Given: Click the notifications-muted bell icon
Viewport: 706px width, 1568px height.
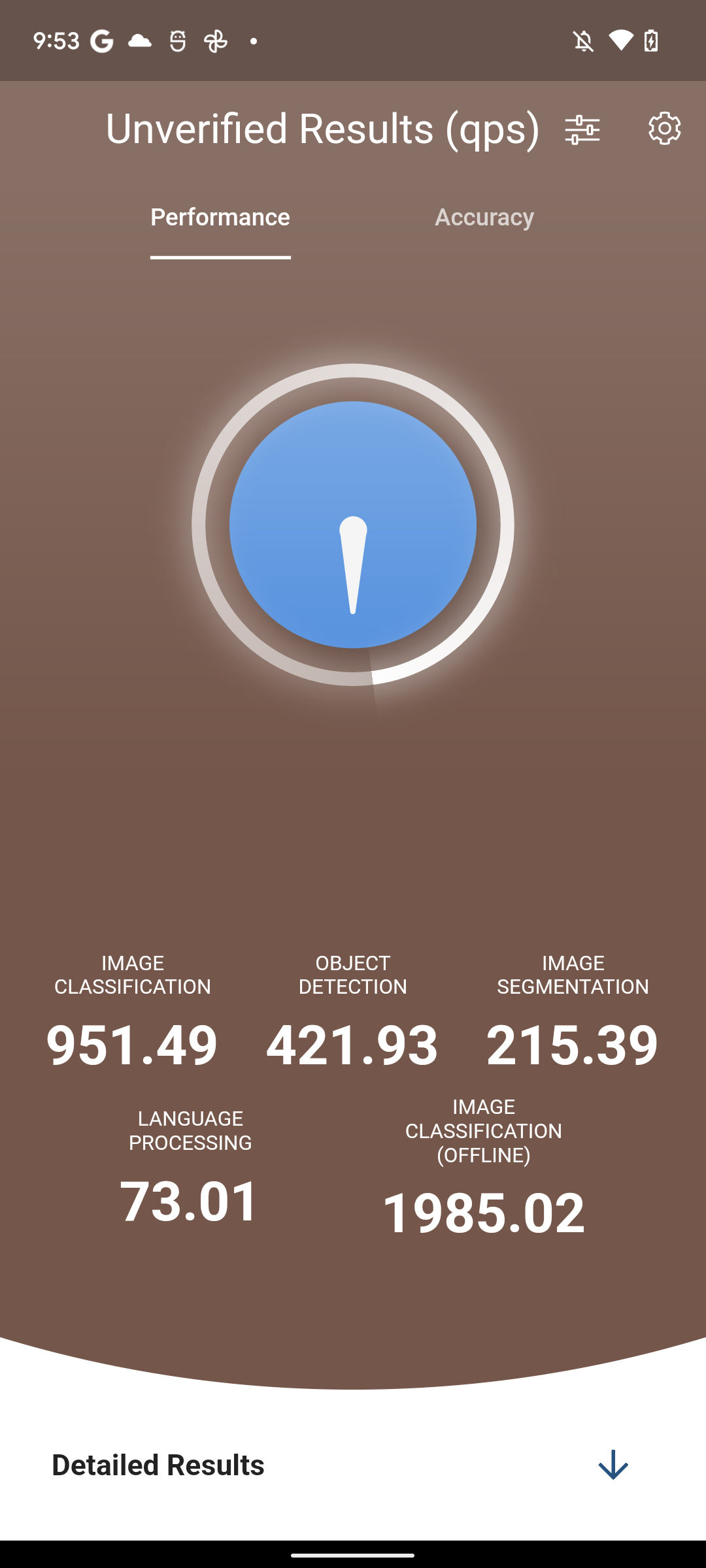Looking at the screenshot, I should (x=584, y=41).
